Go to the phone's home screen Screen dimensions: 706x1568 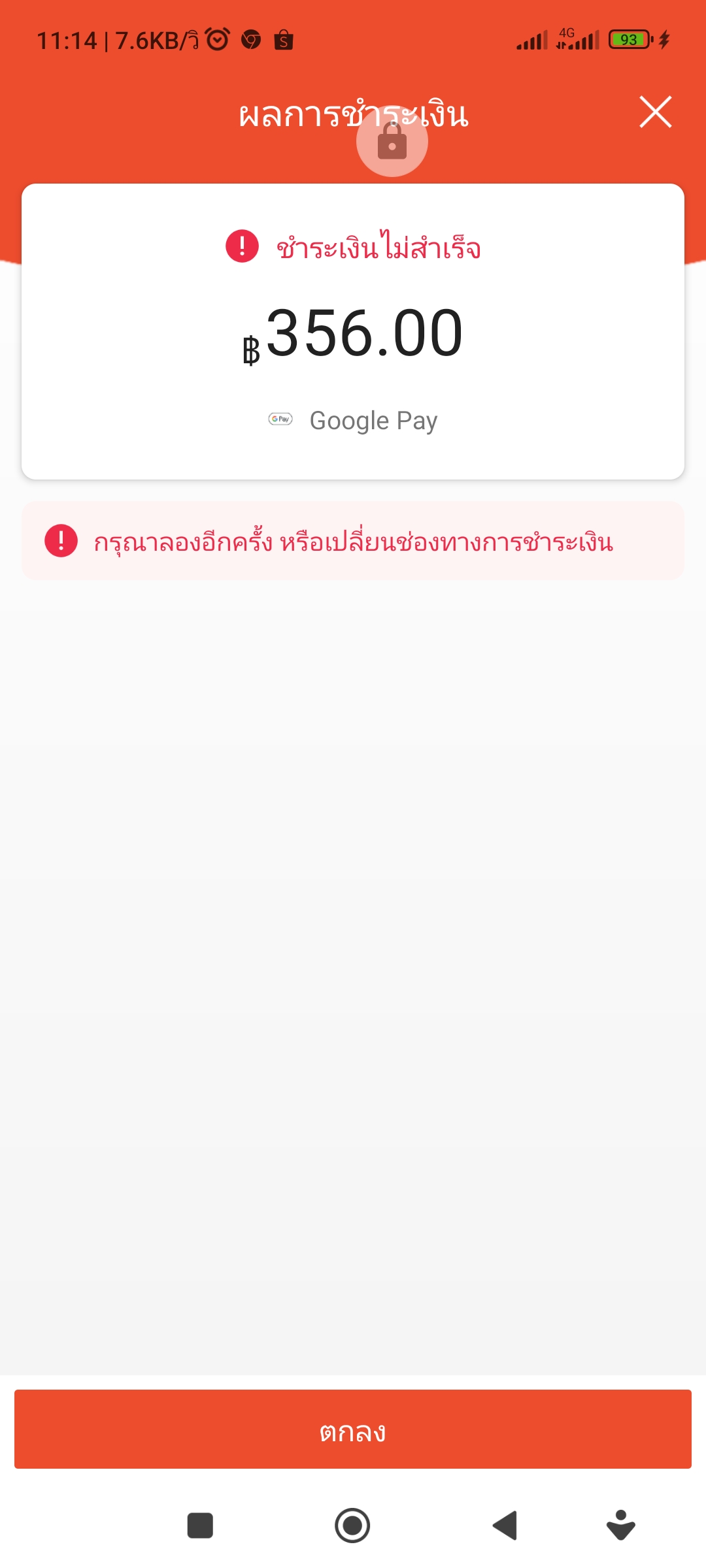[x=352, y=1526]
